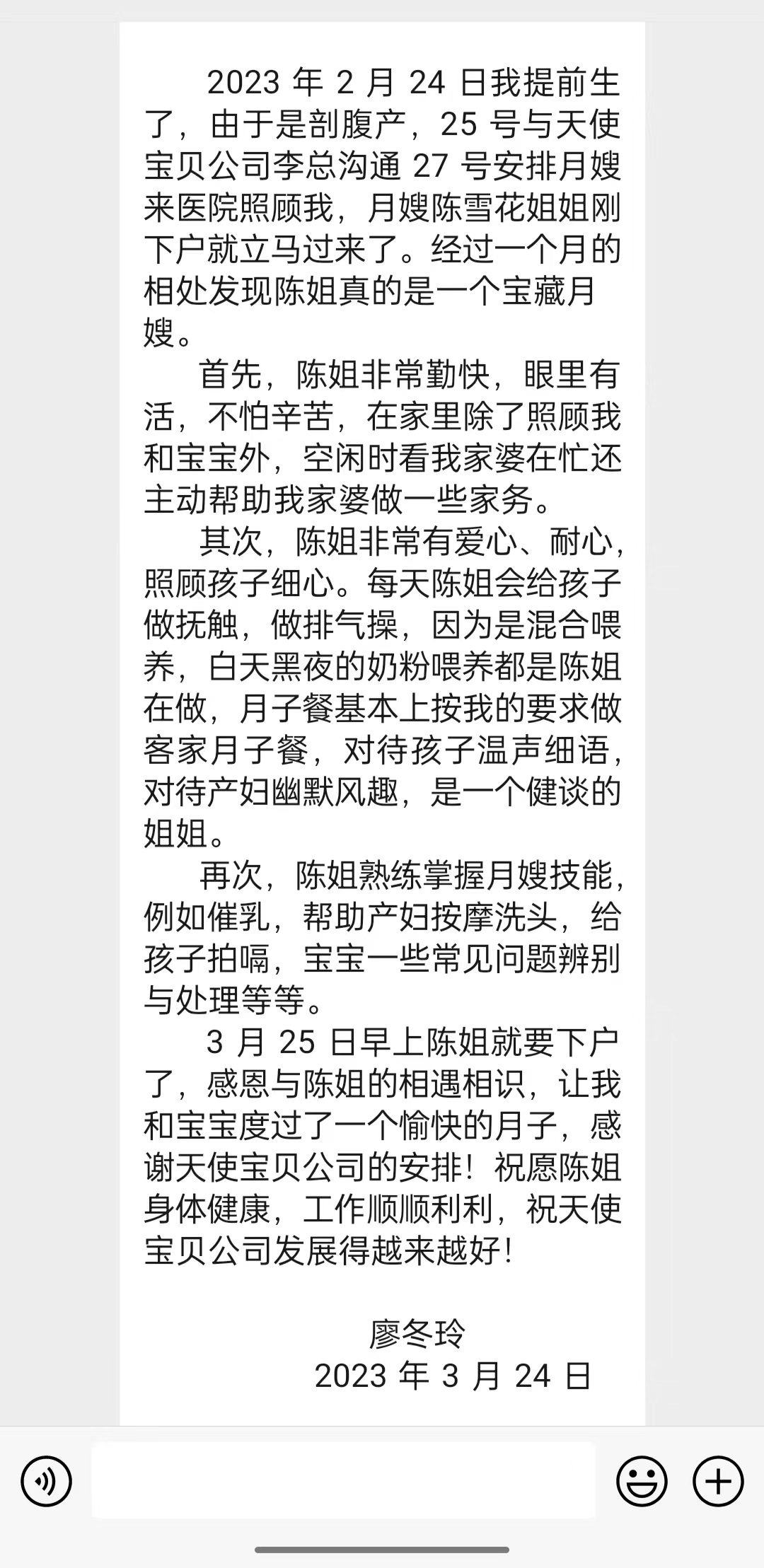764x1568 pixels.
Task: Open the plus attachments menu
Action: click(x=718, y=1481)
